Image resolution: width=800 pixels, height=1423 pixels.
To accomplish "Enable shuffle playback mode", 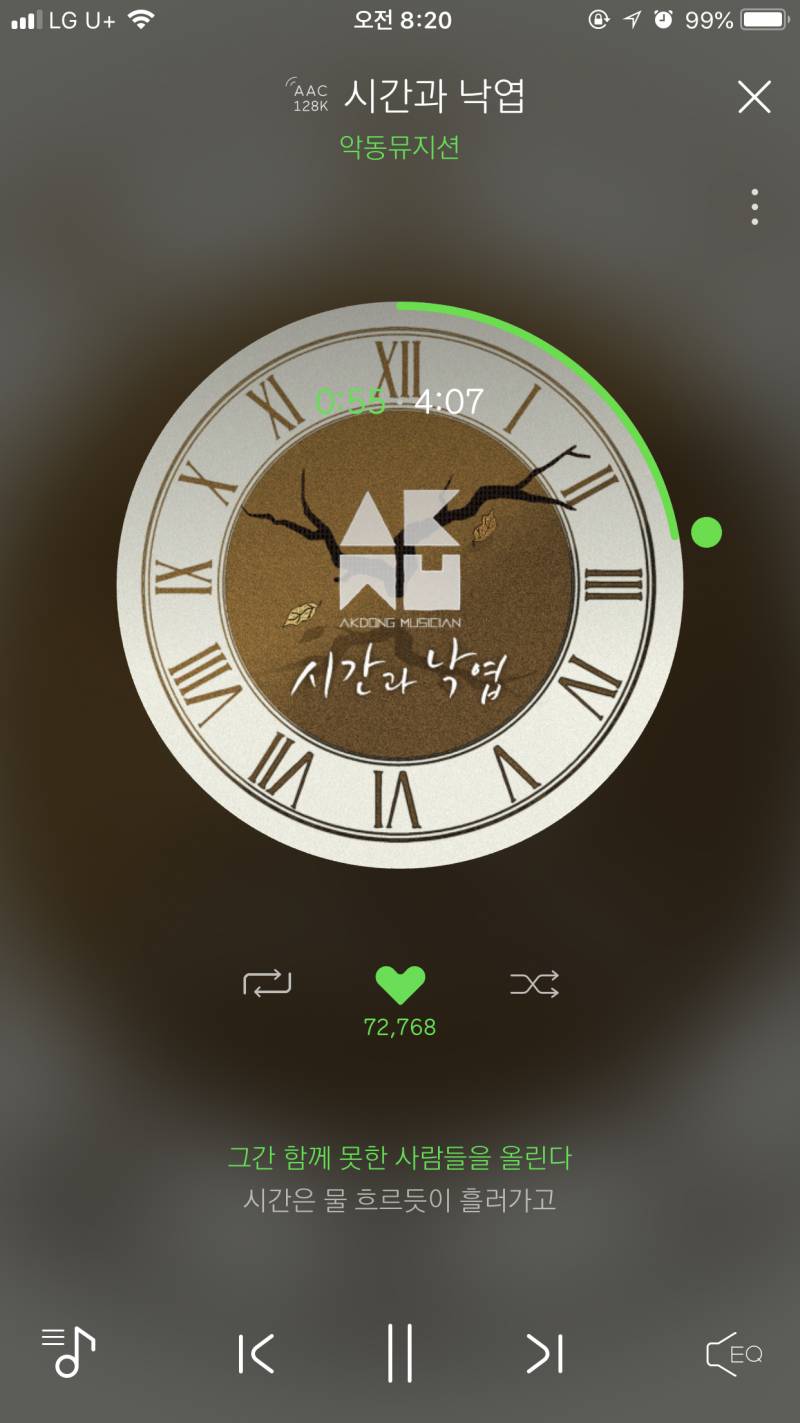I will tap(533, 984).
